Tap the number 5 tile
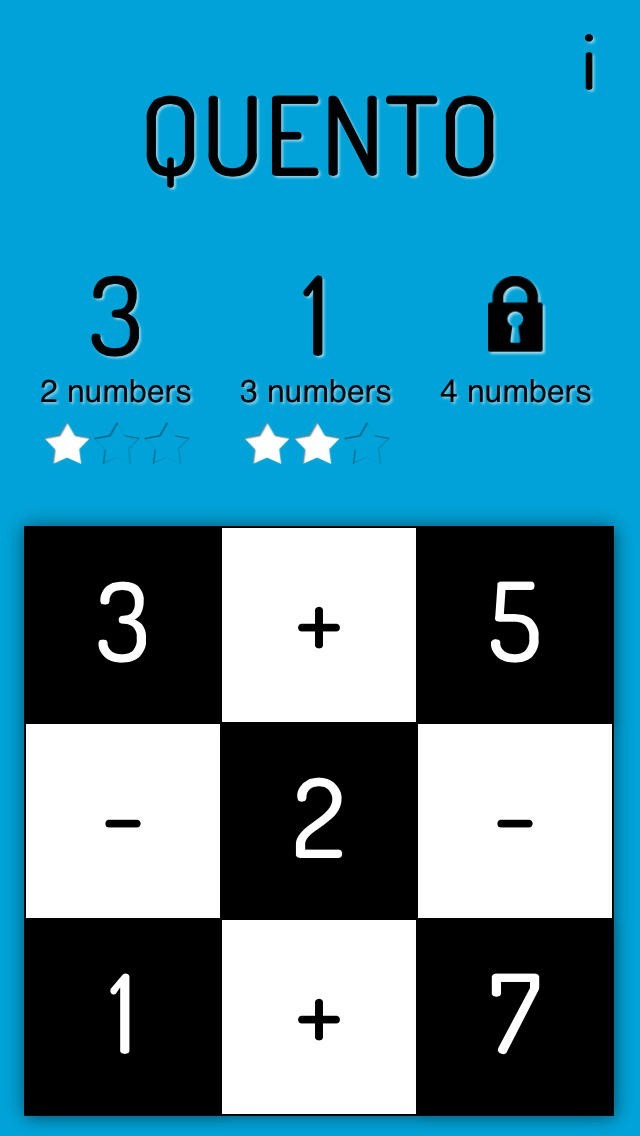640x1136 pixels. (x=515, y=625)
